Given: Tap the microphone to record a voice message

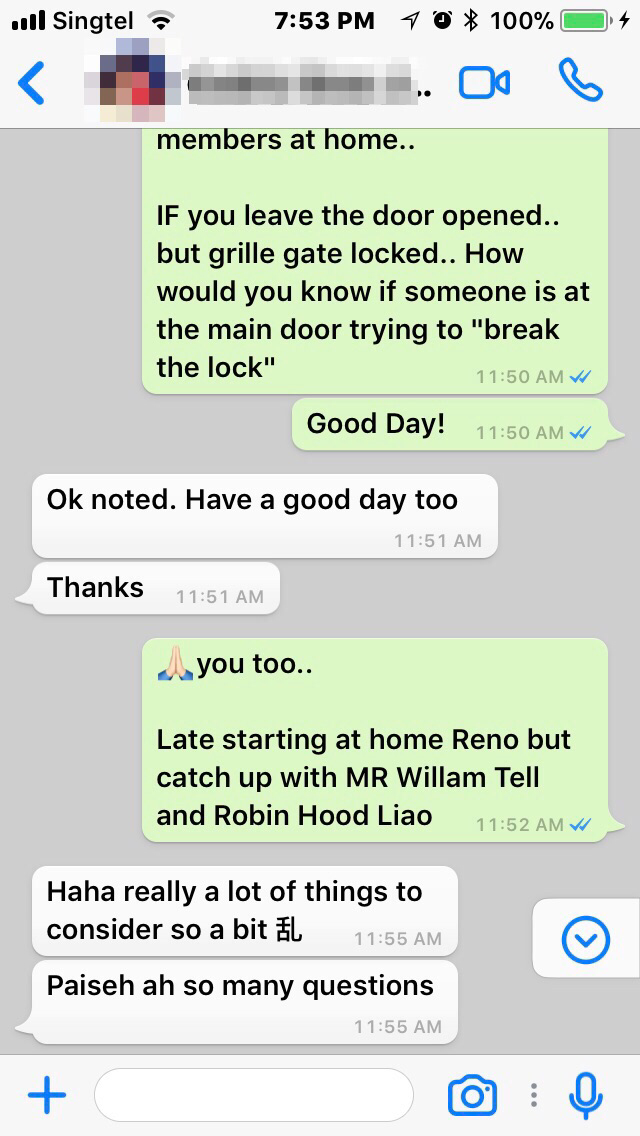Looking at the screenshot, I should click(x=586, y=1096).
